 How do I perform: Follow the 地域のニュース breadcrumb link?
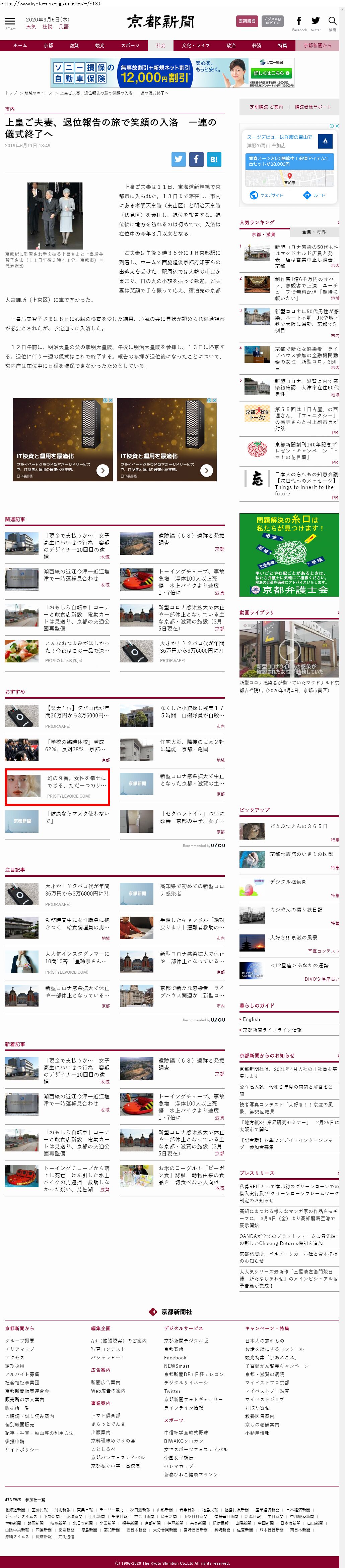tap(38, 93)
